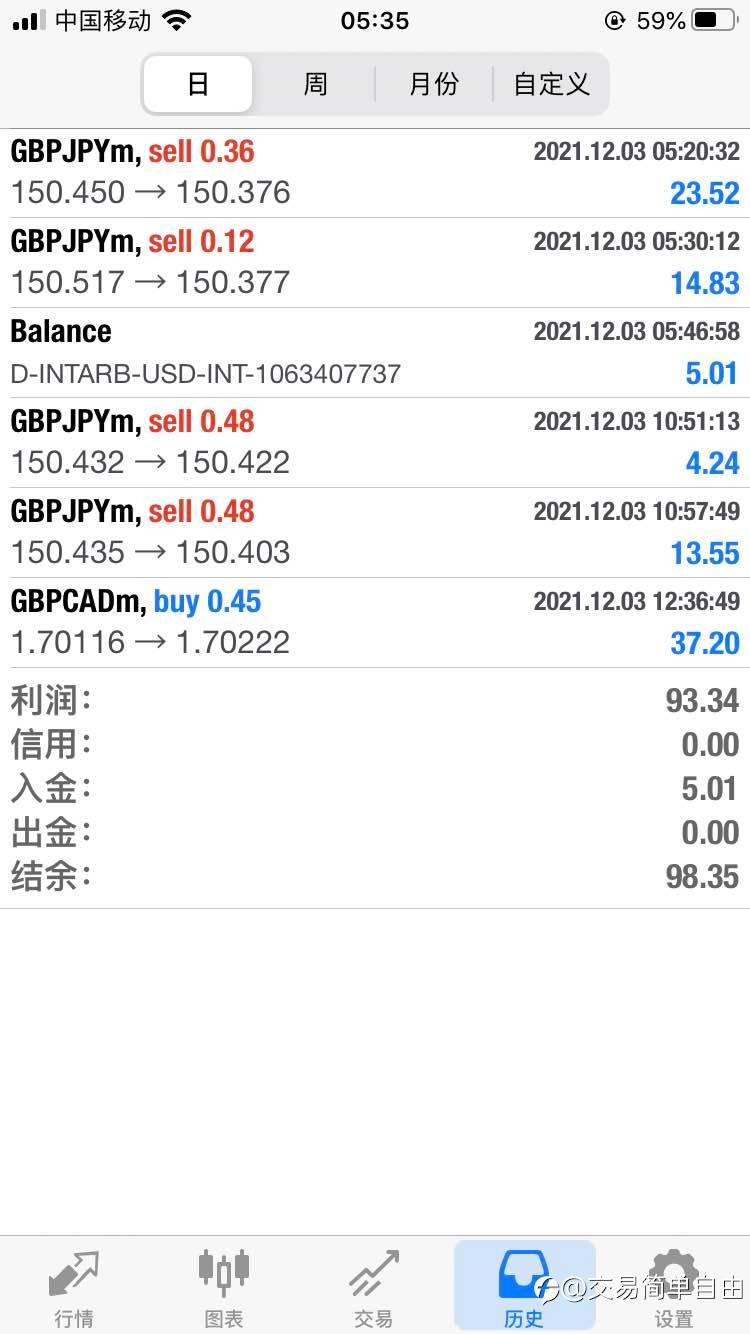Screen dimensions: 750x1334
Task: View the GBPJPYm sell 0.12 trade
Action: coord(375,262)
